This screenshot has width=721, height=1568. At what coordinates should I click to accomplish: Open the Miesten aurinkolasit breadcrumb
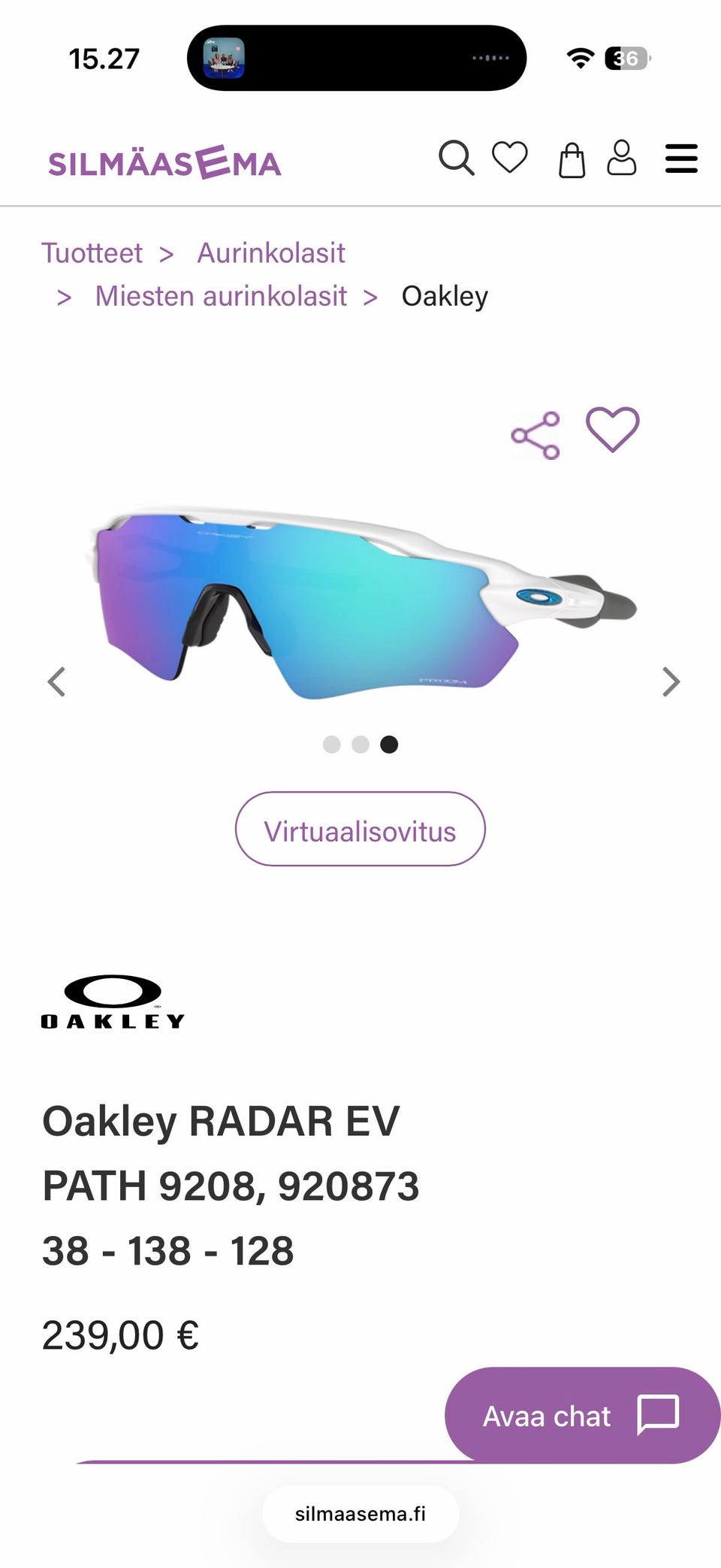(221, 296)
